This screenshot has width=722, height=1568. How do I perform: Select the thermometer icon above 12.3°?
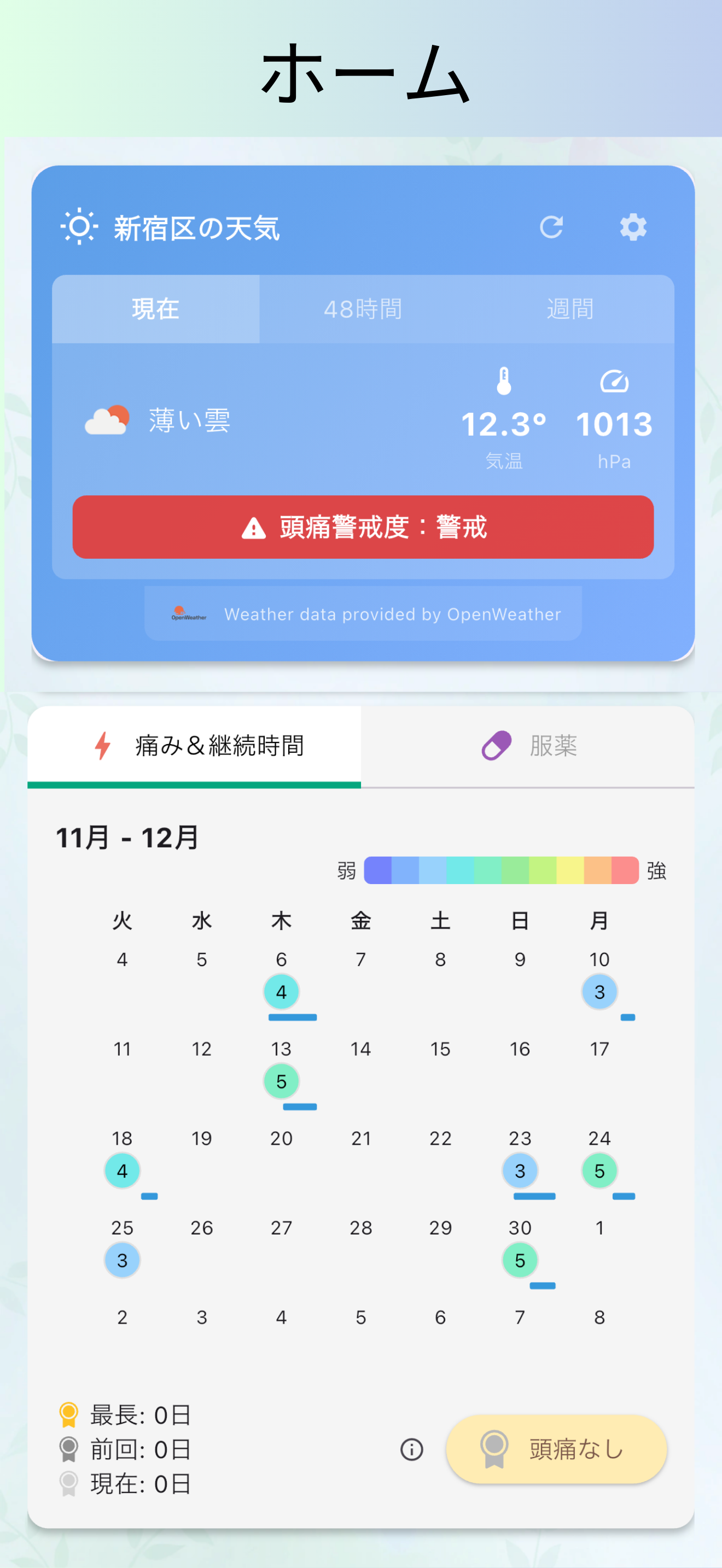point(503,382)
